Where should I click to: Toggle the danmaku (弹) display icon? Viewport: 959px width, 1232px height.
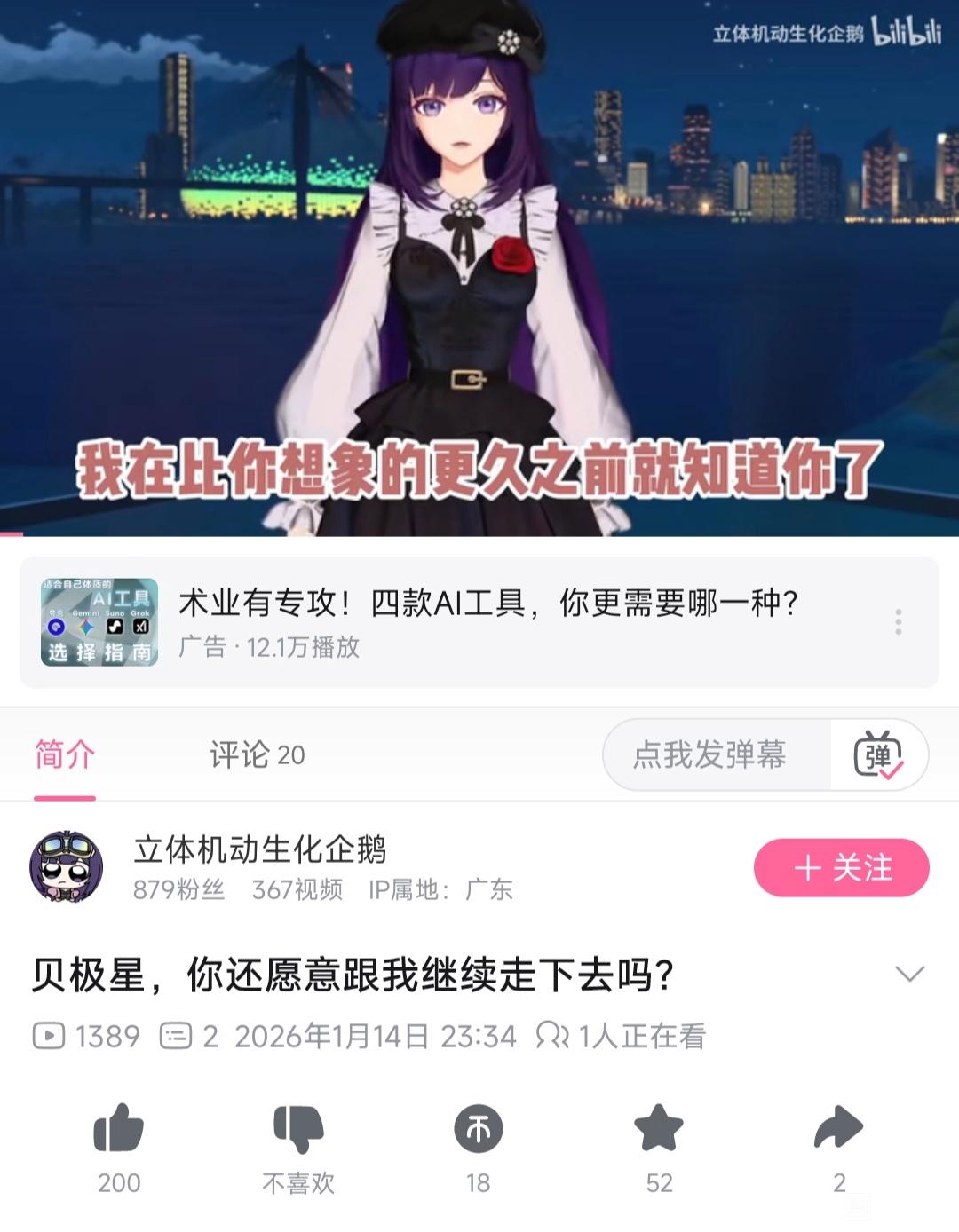point(878,755)
